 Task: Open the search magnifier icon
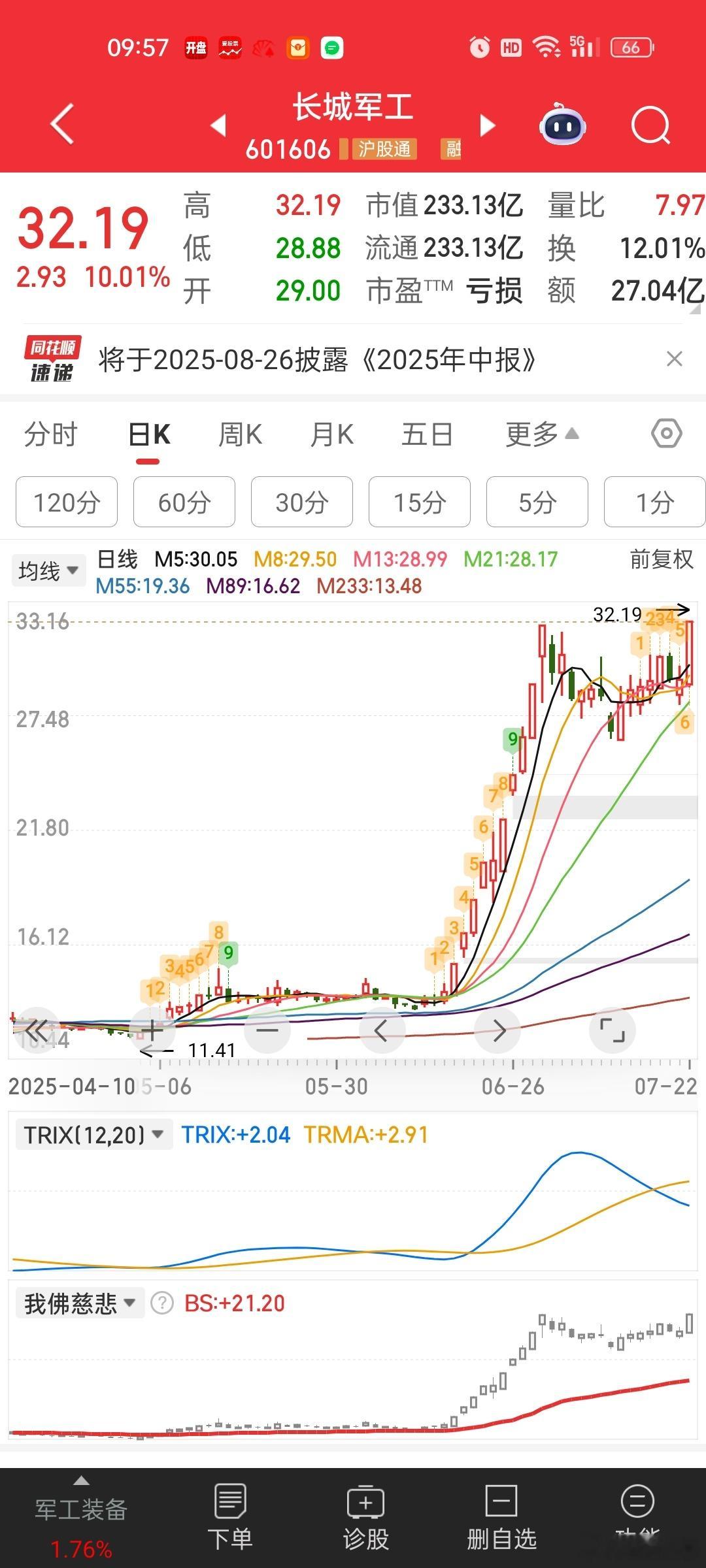tap(650, 125)
